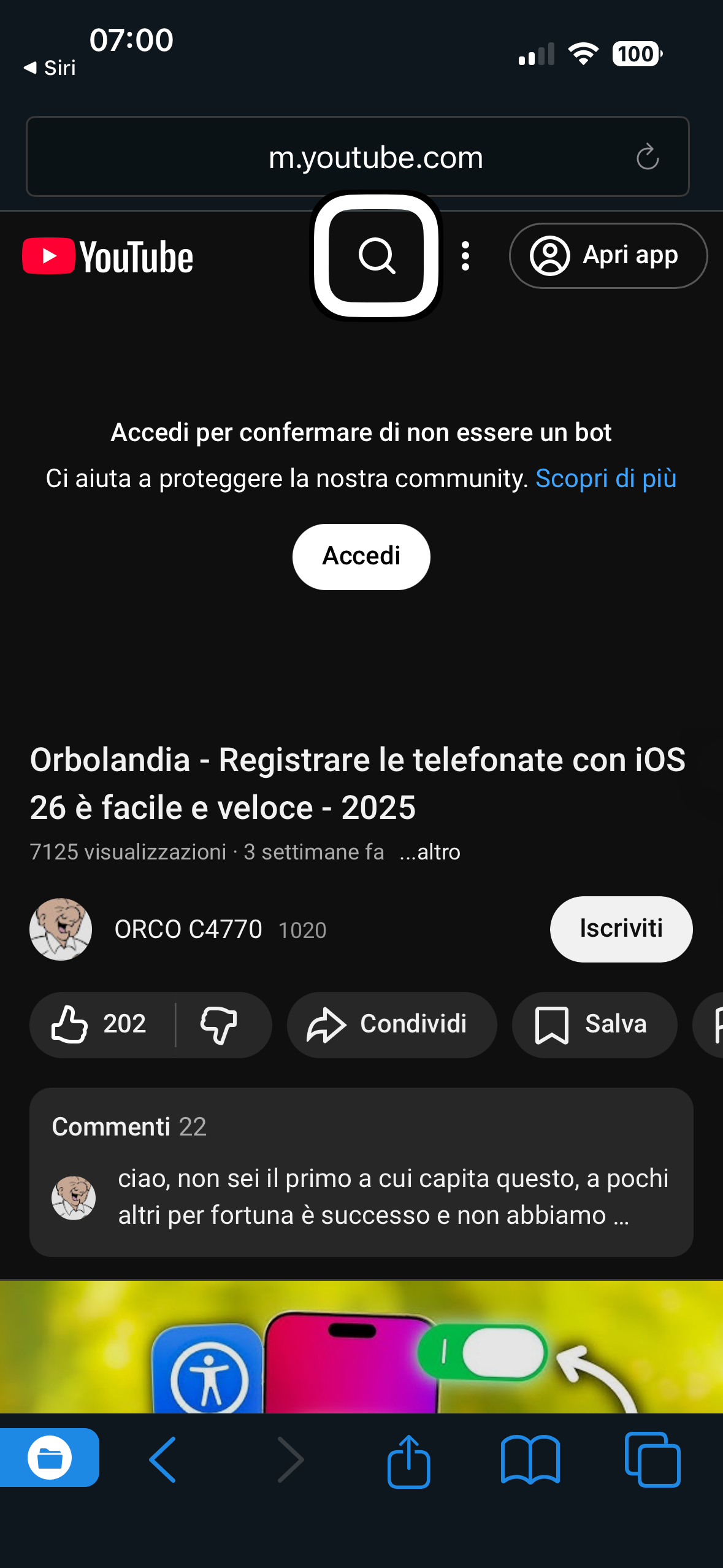This screenshot has width=723, height=1568.
Task: Share the video via Condividi
Action: (391, 1024)
